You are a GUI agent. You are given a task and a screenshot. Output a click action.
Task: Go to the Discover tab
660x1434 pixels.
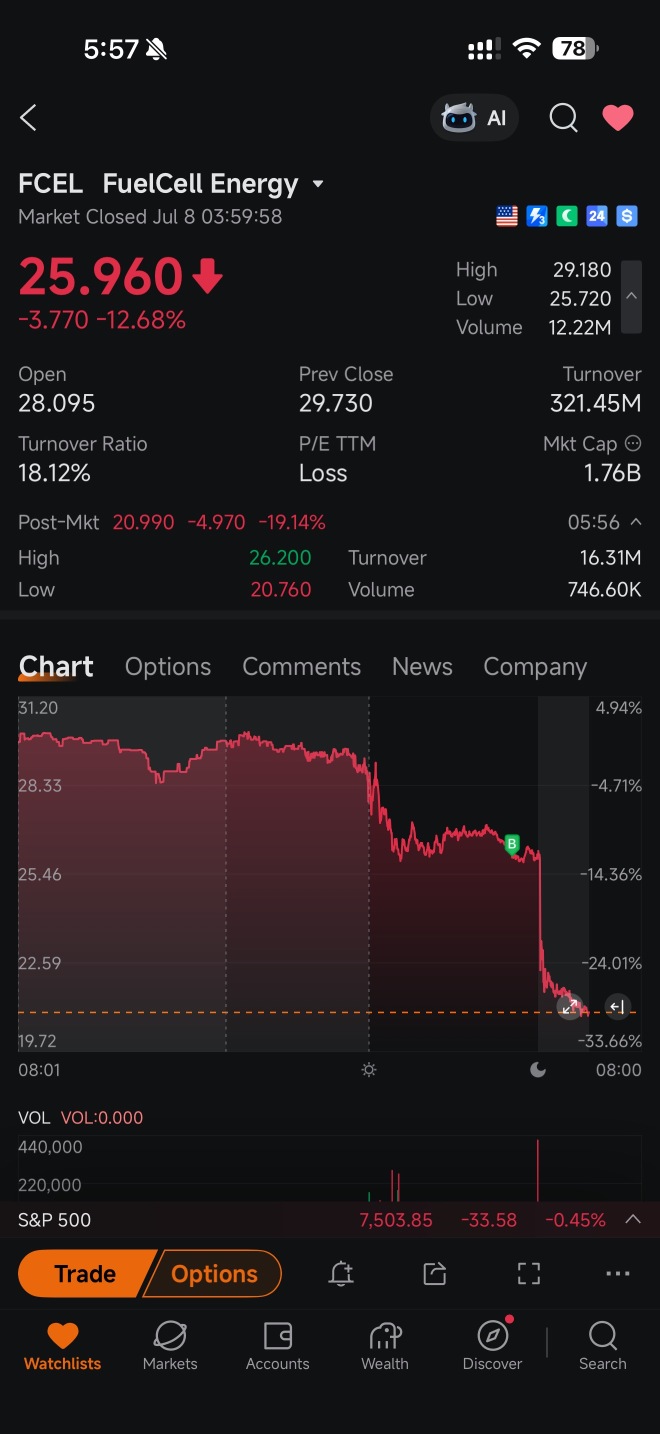click(x=493, y=1346)
